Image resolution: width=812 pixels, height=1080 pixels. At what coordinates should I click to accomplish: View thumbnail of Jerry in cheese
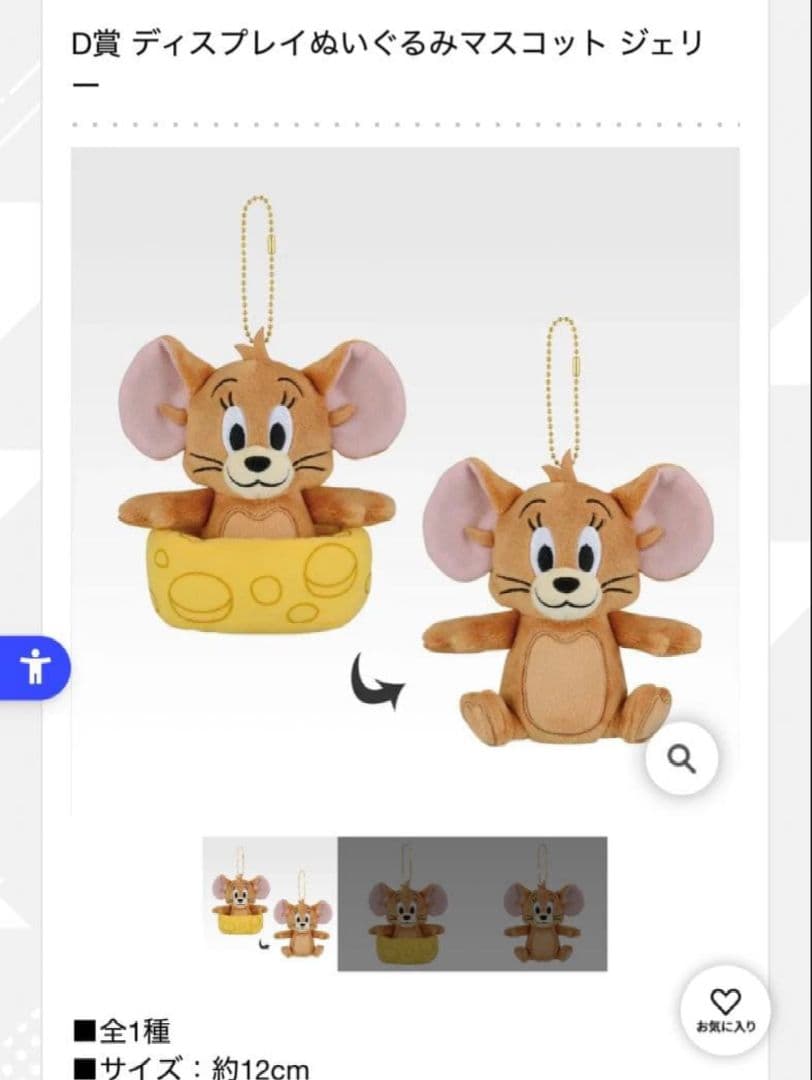tap(405, 904)
